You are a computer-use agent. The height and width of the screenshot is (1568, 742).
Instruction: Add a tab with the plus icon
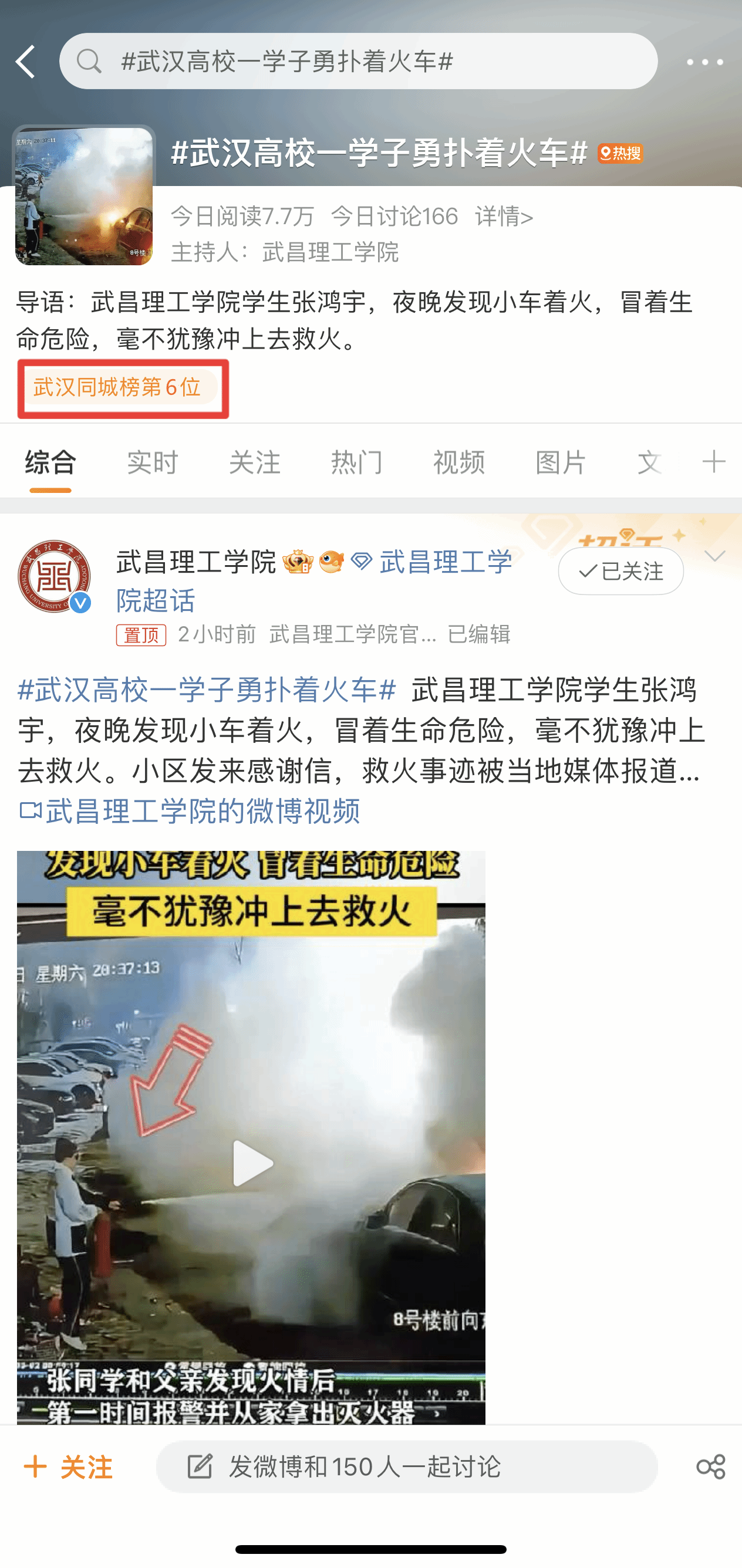(713, 461)
